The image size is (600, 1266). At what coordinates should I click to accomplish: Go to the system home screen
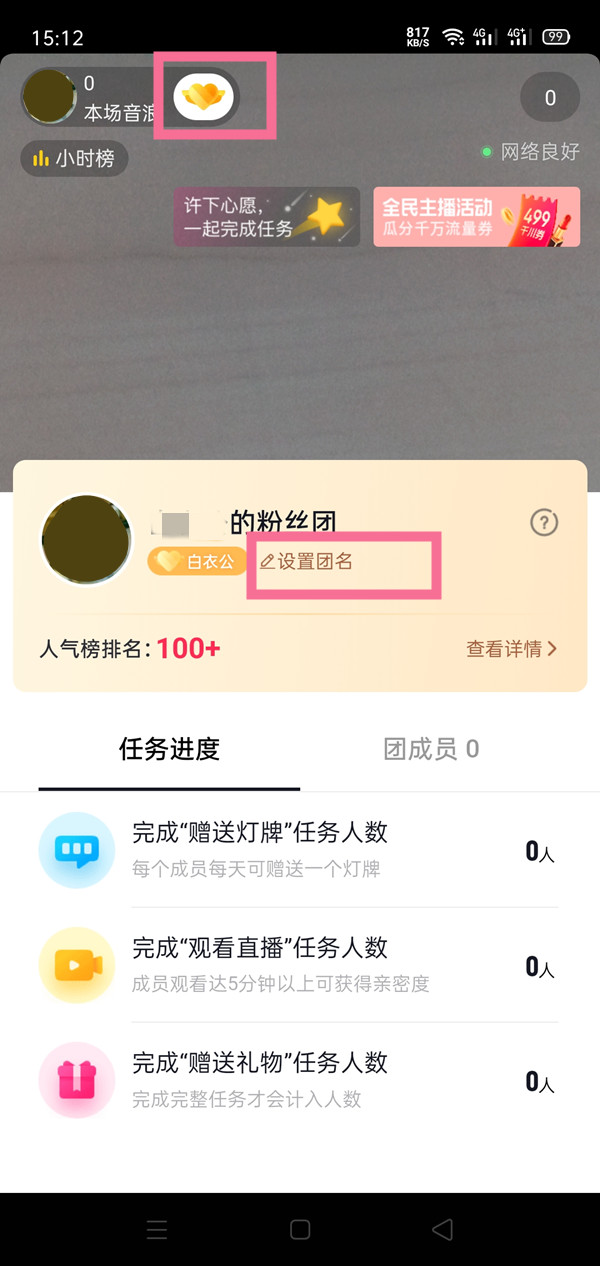click(x=300, y=1229)
